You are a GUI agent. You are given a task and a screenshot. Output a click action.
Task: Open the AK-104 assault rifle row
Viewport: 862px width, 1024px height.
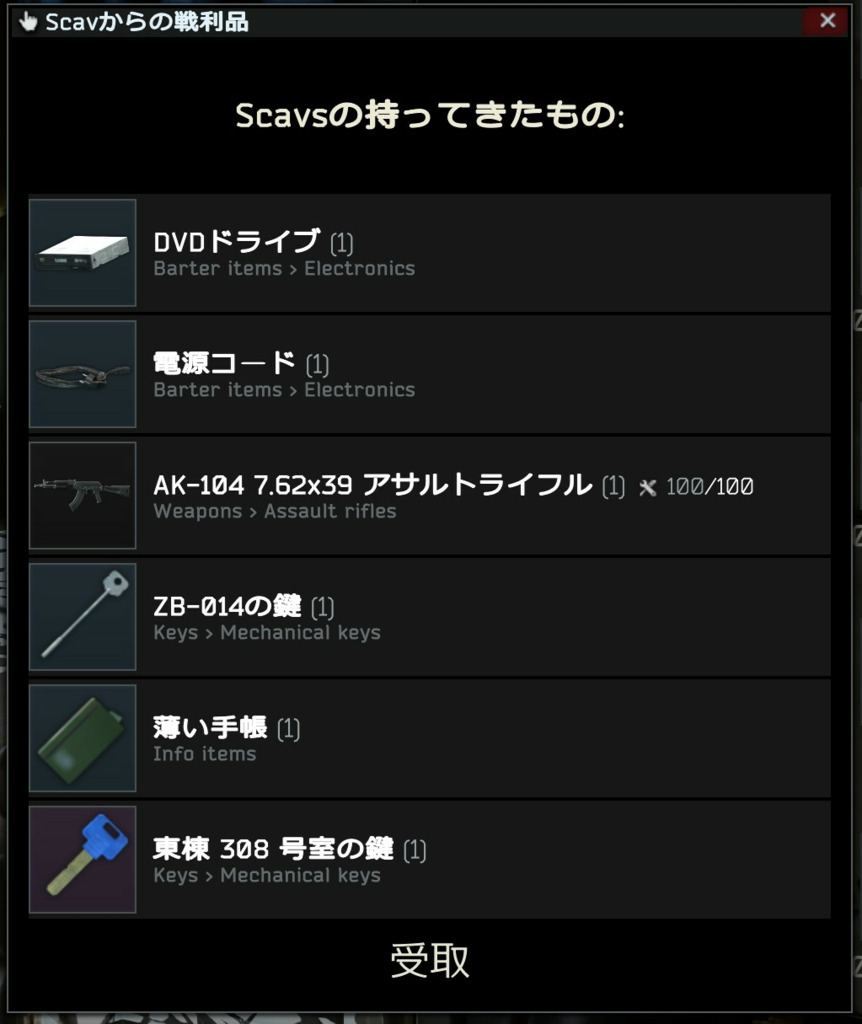point(430,496)
